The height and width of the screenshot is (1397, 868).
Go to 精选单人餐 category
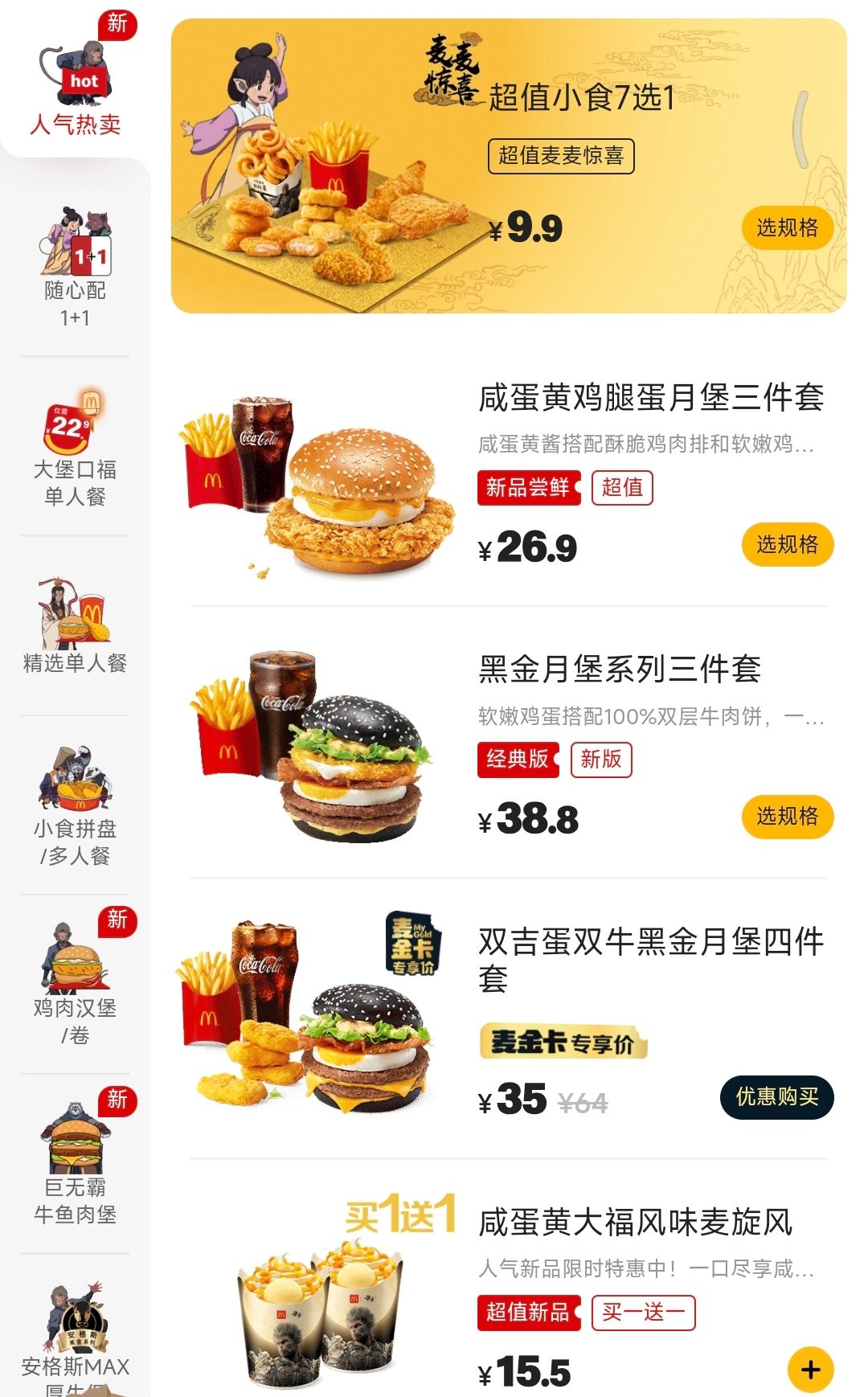[75, 626]
